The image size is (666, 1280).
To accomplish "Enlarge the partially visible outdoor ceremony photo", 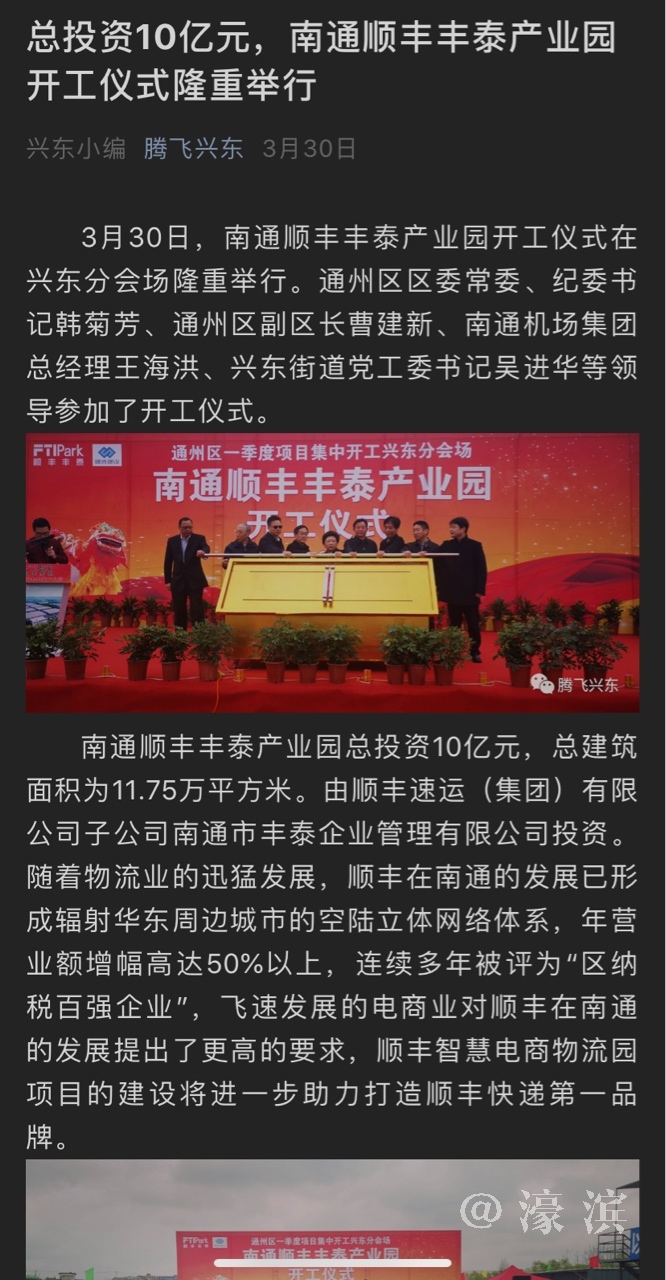I will click(332, 1220).
